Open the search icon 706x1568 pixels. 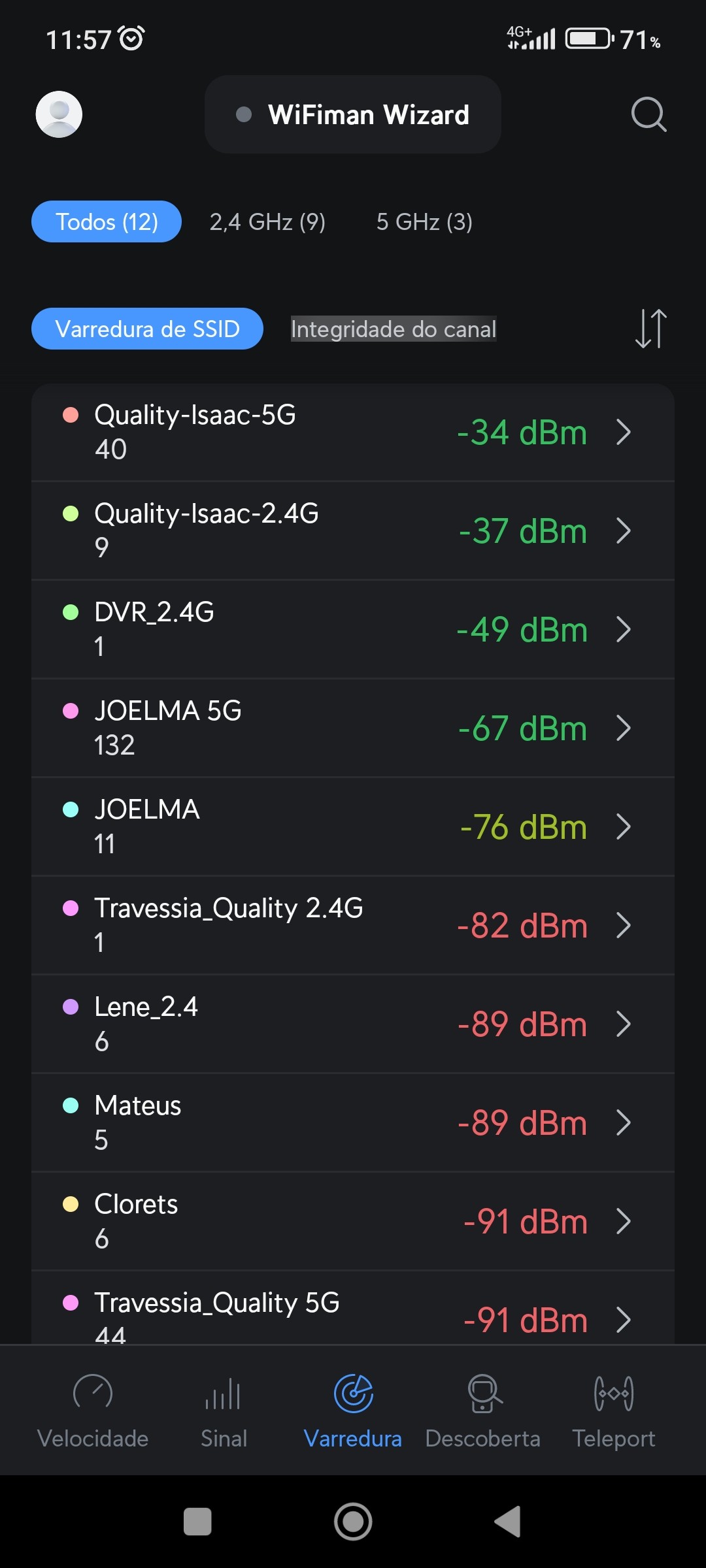click(648, 115)
